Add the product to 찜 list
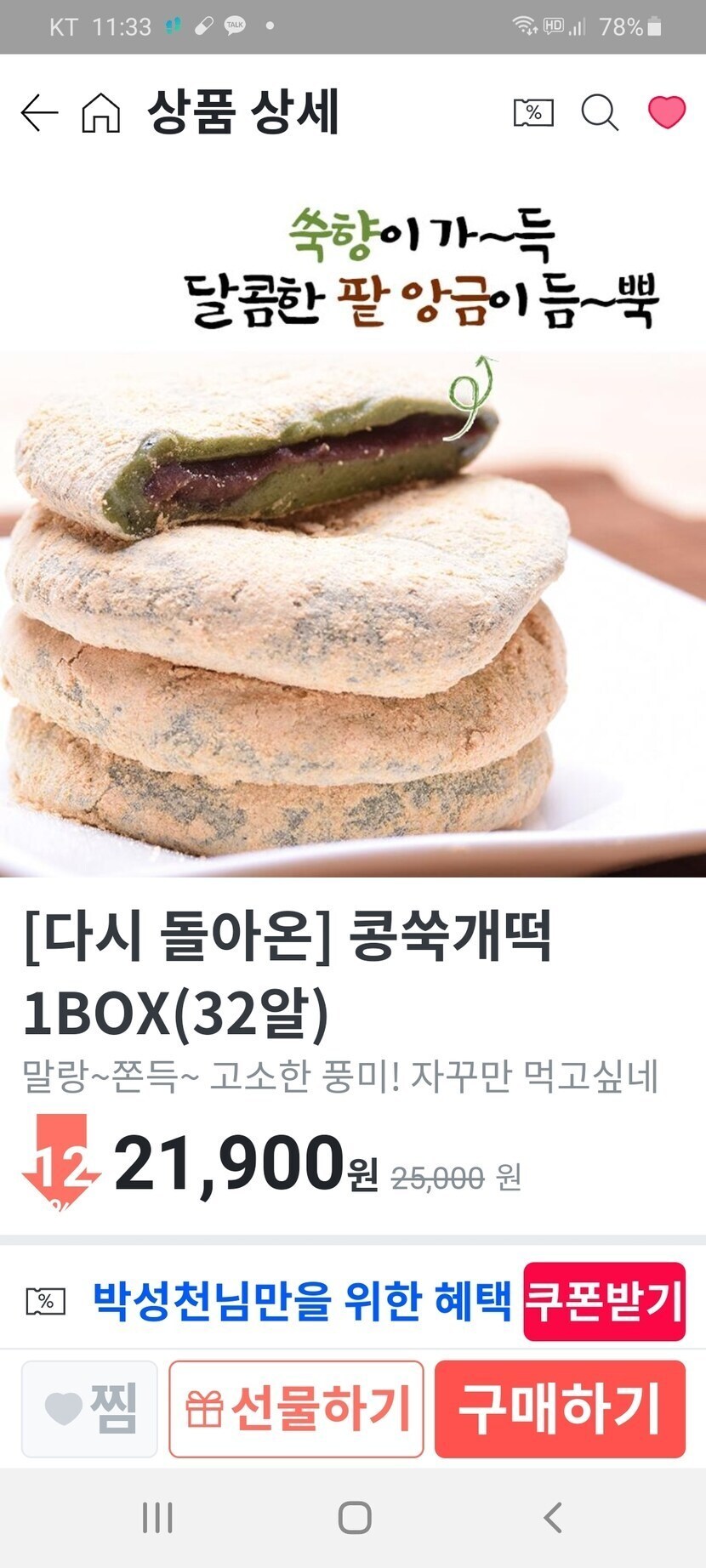The height and width of the screenshot is (1568, 706). click(89, 1408)
